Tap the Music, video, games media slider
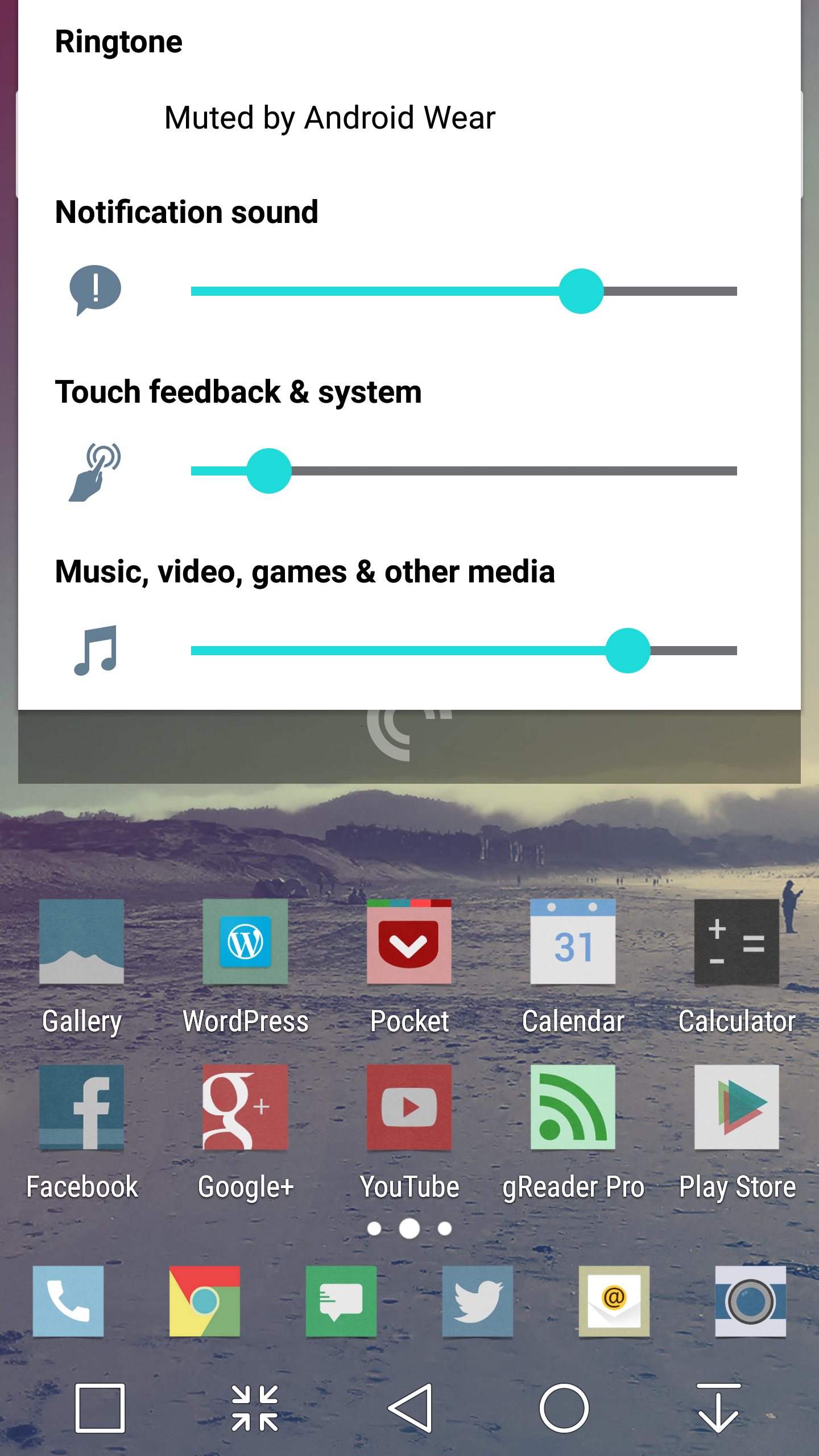Viewport: 819px width, 1456px height. coord(464,651)
